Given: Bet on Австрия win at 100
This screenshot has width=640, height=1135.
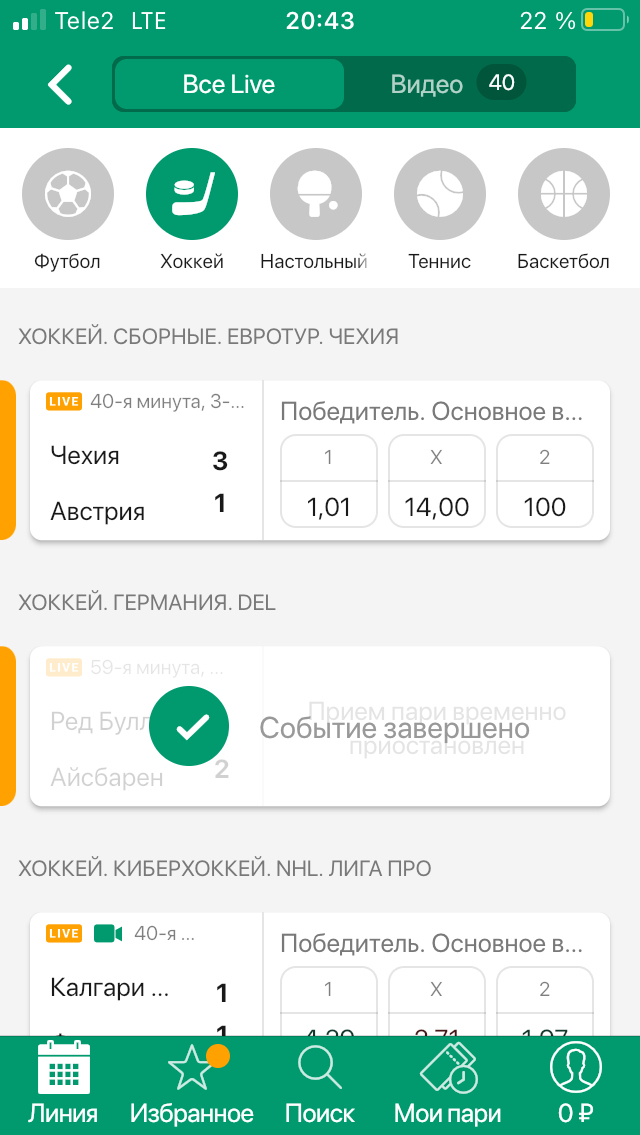Looking at the screenshot, I should (544, 481).
